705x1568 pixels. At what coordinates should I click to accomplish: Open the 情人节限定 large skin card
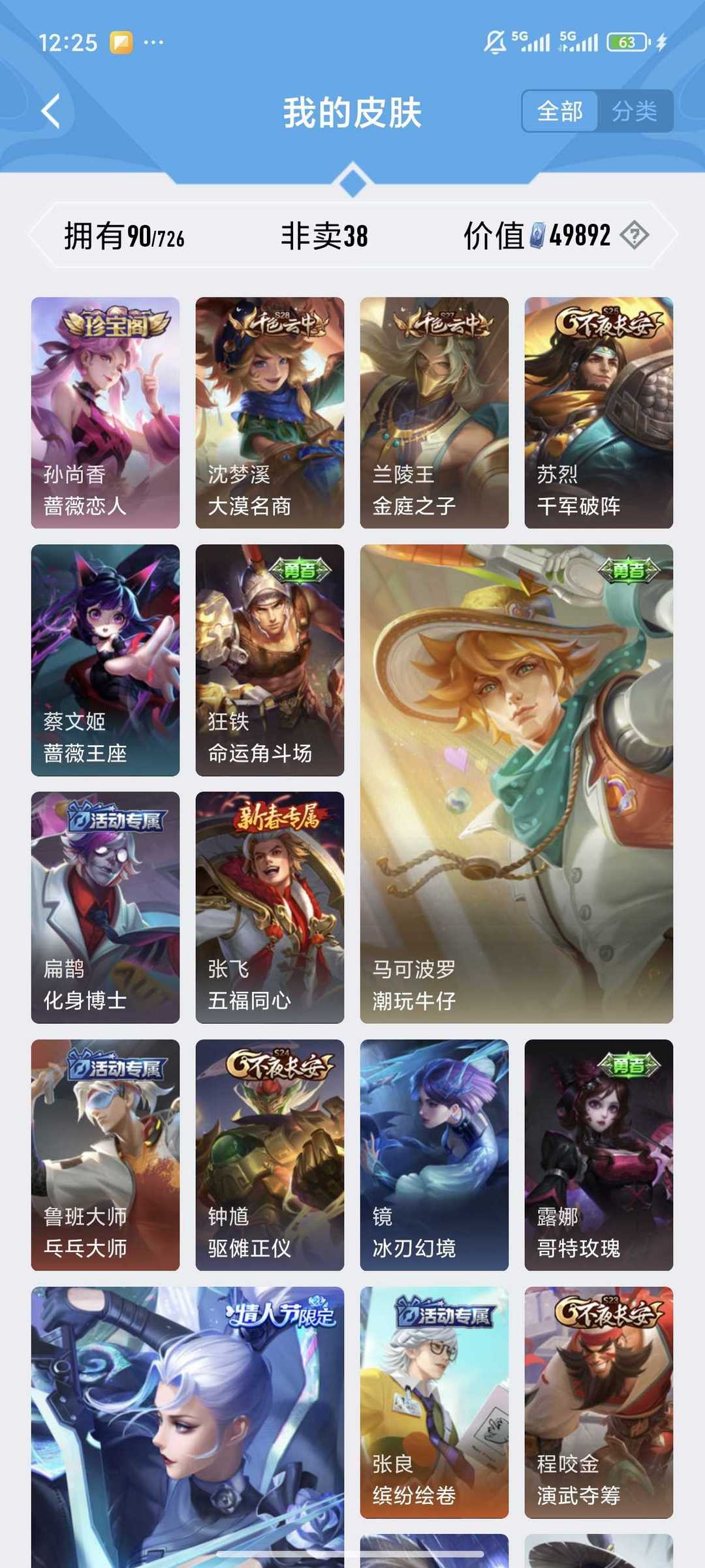pyautogui.click(x=187, y=1427)
